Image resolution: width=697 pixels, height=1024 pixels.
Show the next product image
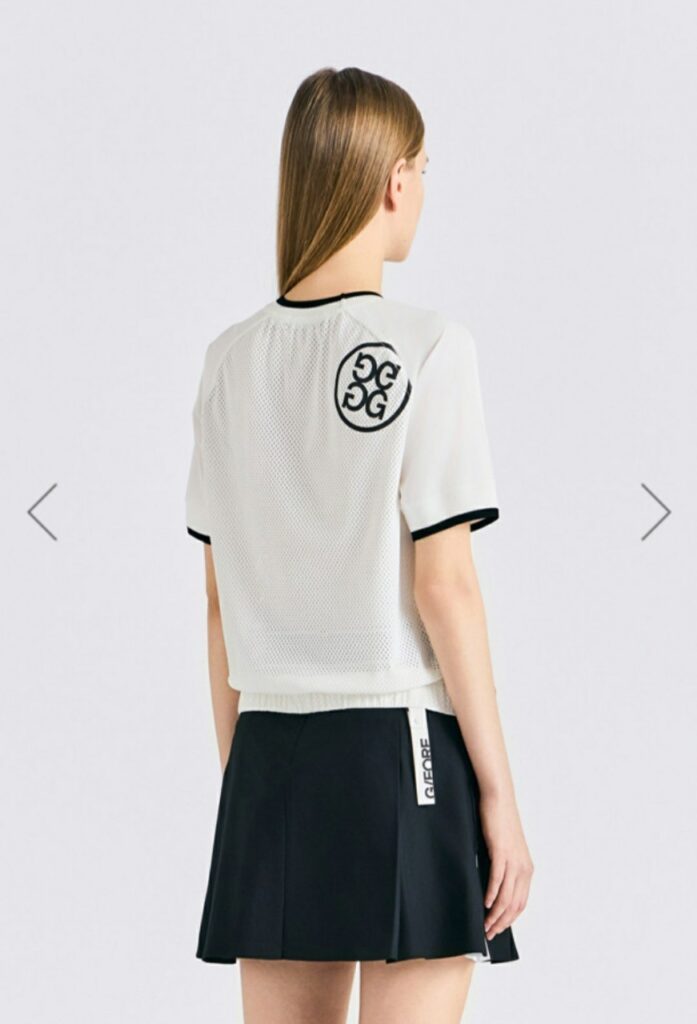[655, 512]
